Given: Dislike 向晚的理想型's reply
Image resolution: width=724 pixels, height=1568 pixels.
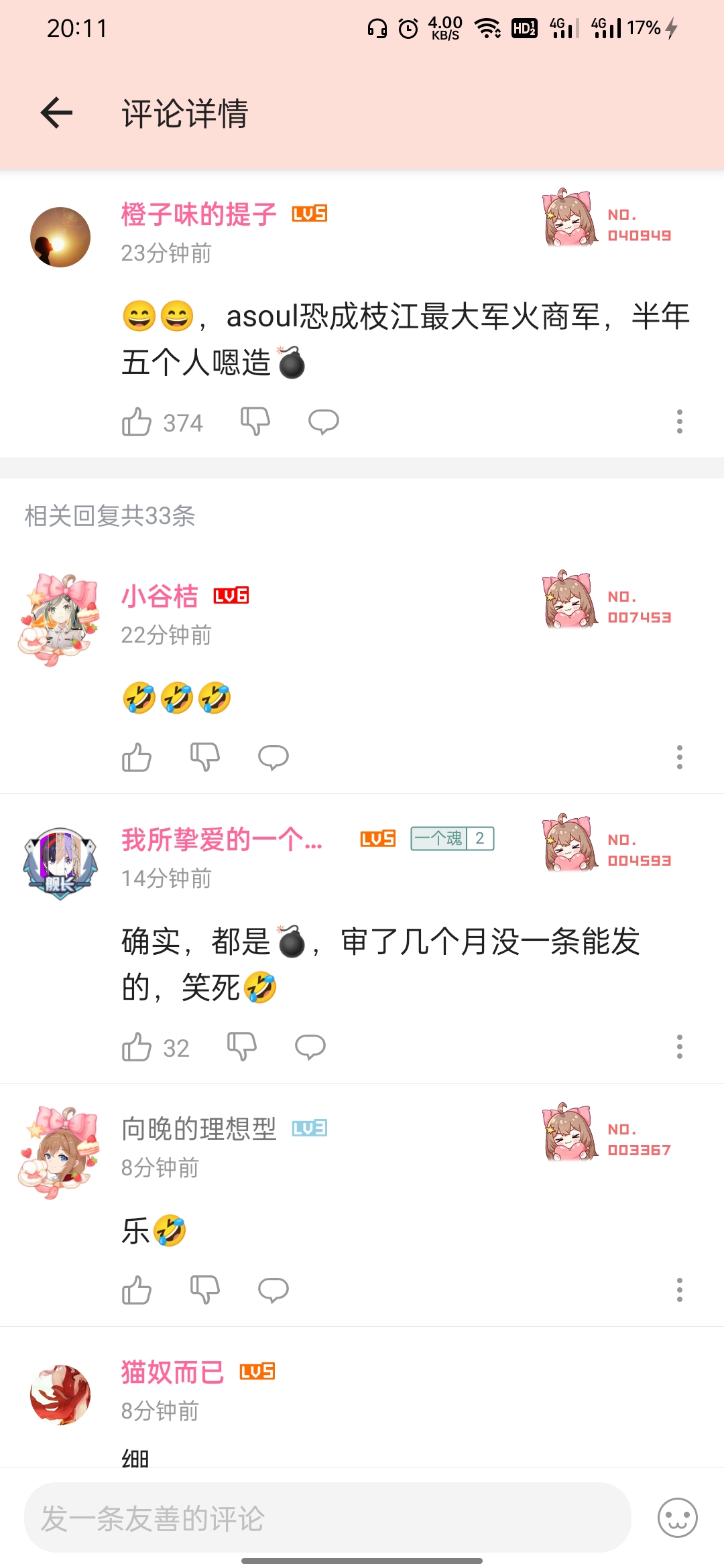Looking at the screenshot, I should pyautogui.click(x=205, y=1290).
